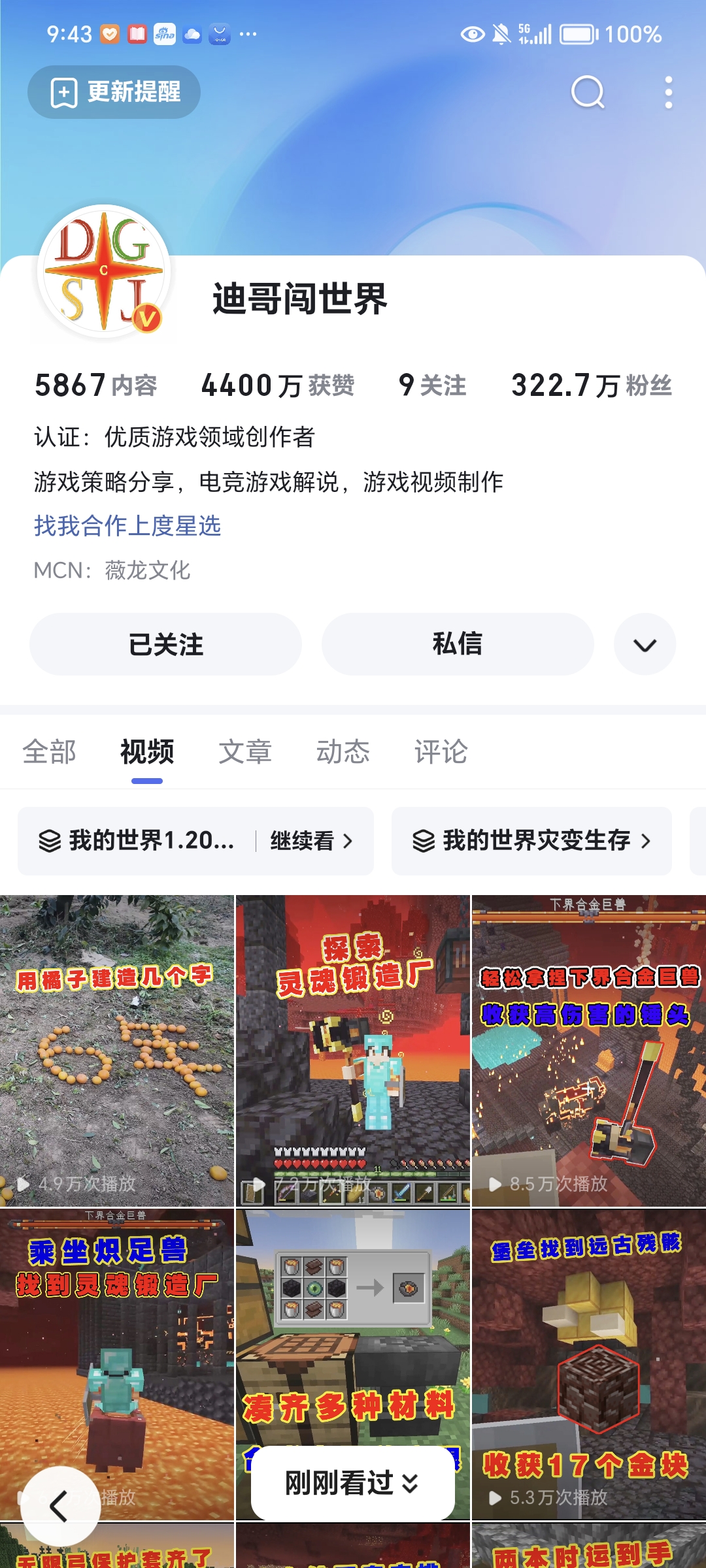The height and width of the screenshot is (1568, 706).
Task: Expand 刚刚看过 with the double chevron
Action: click(409, 1484)
